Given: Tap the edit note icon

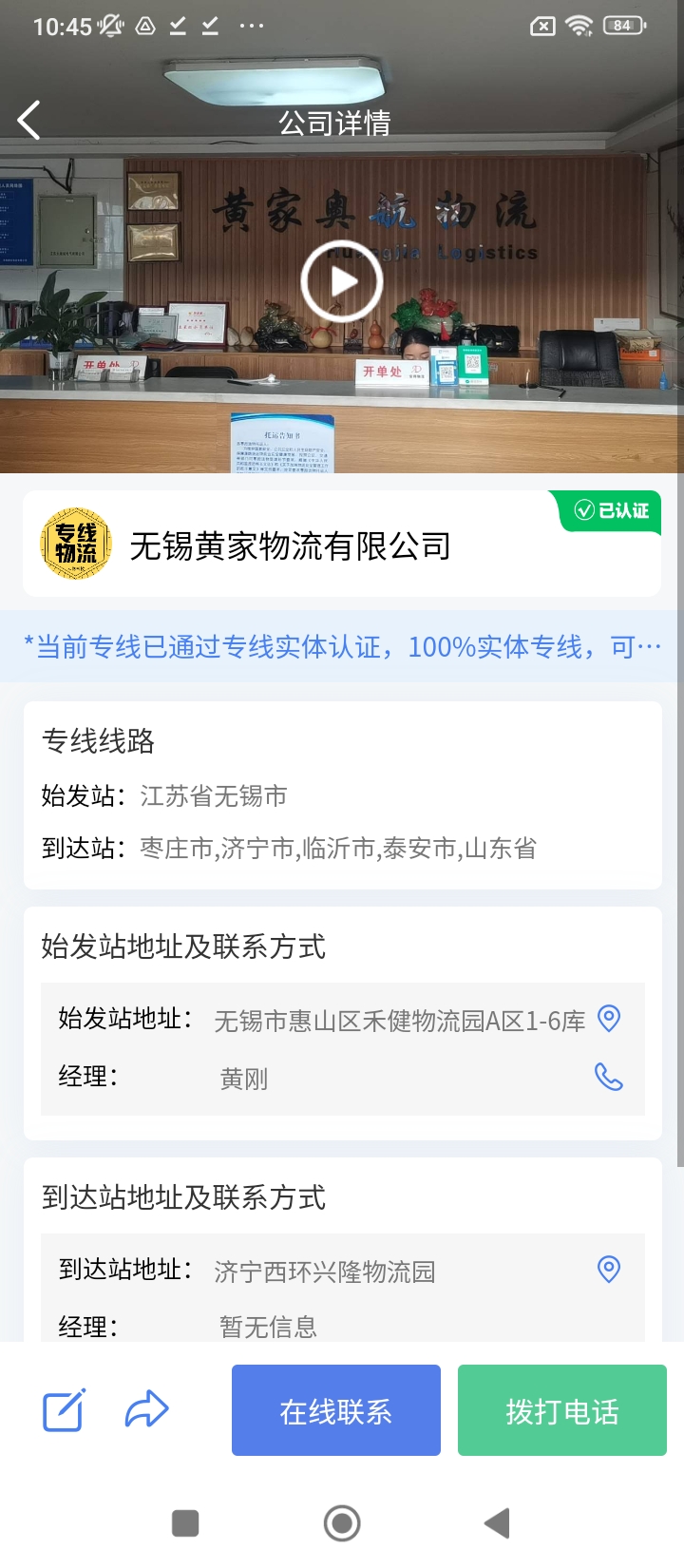Looking at the screenshot, I should click(64, 1410).
